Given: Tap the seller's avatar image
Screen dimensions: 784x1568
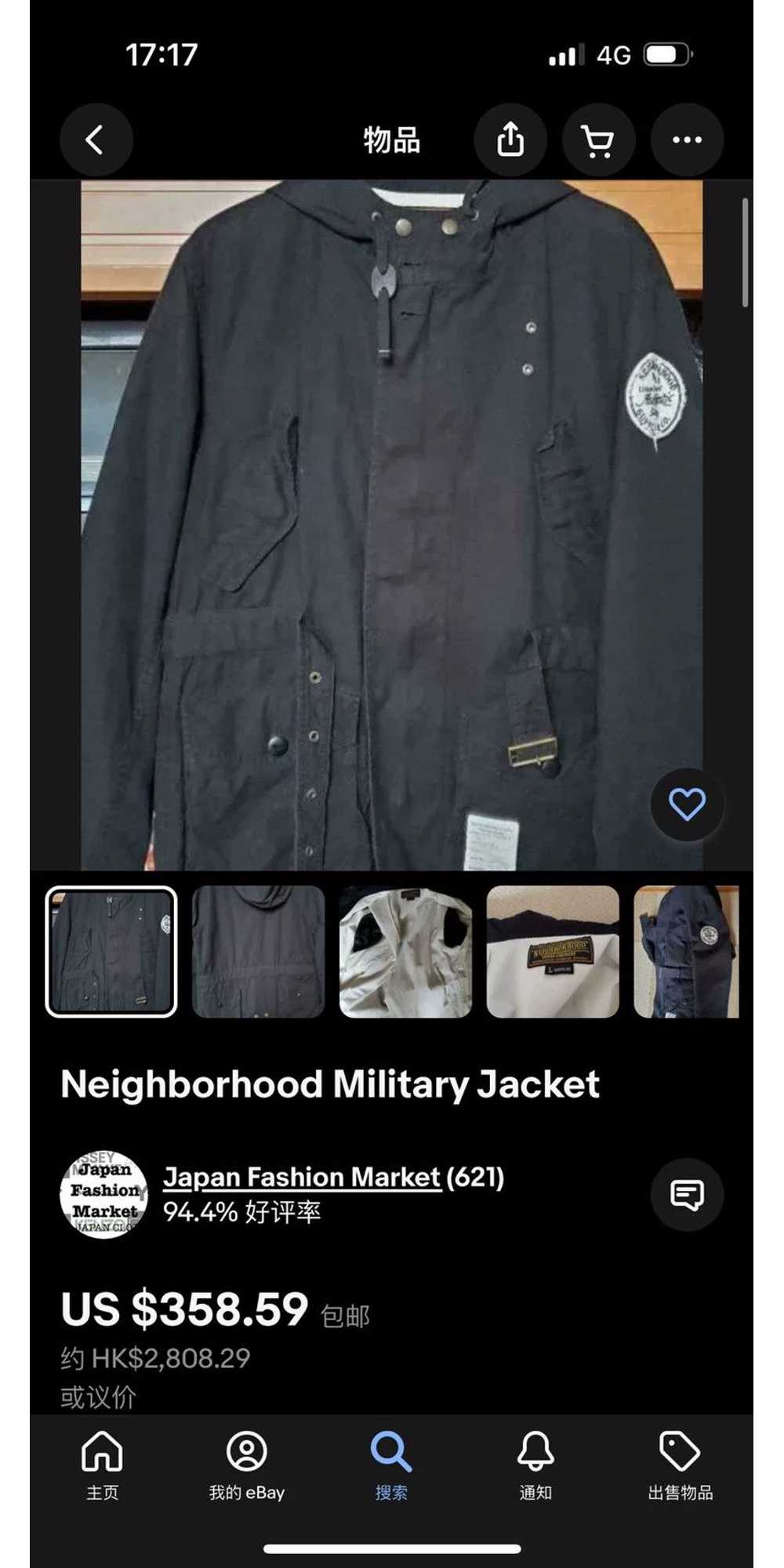Looking at the screenshot, I should (104, 1194).
